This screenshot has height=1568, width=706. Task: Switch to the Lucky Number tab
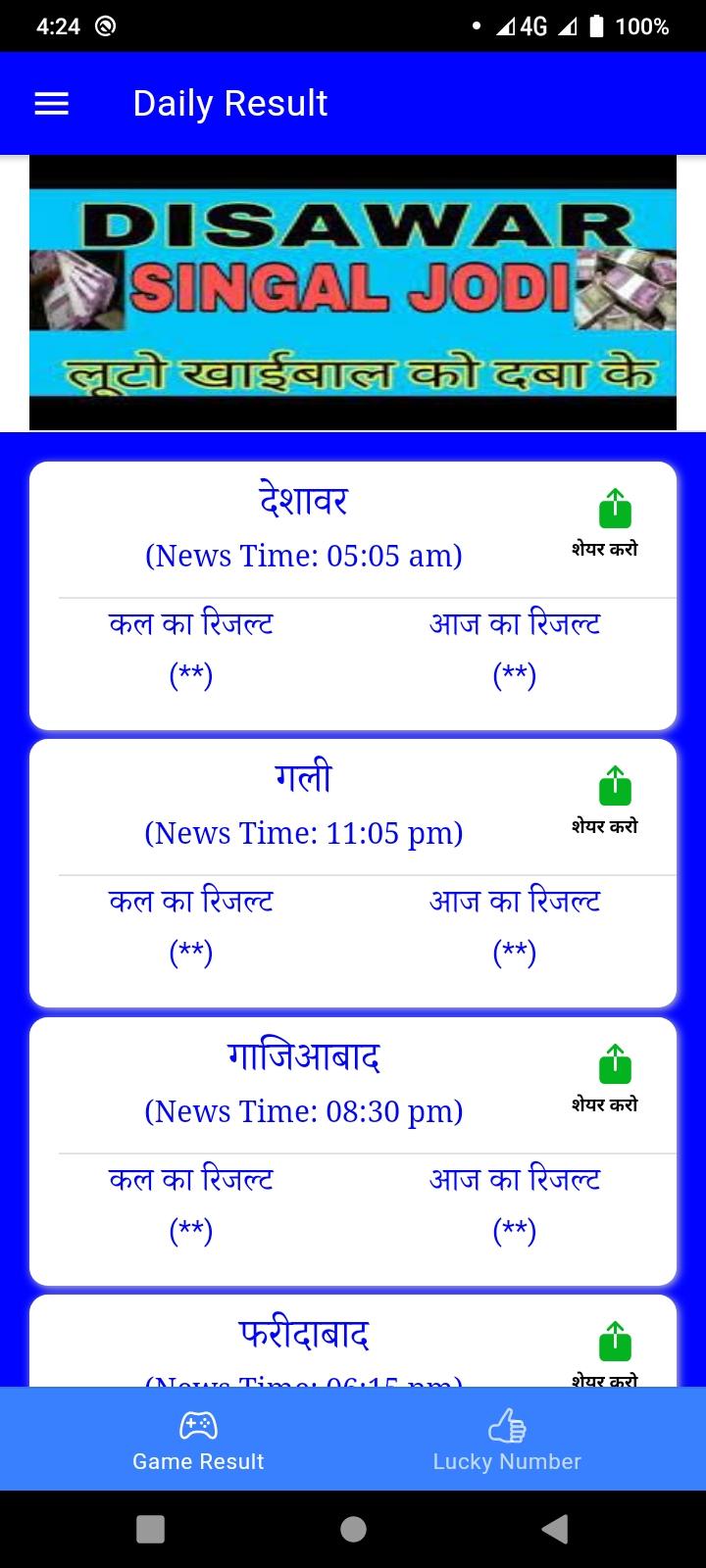(507, 1440)
